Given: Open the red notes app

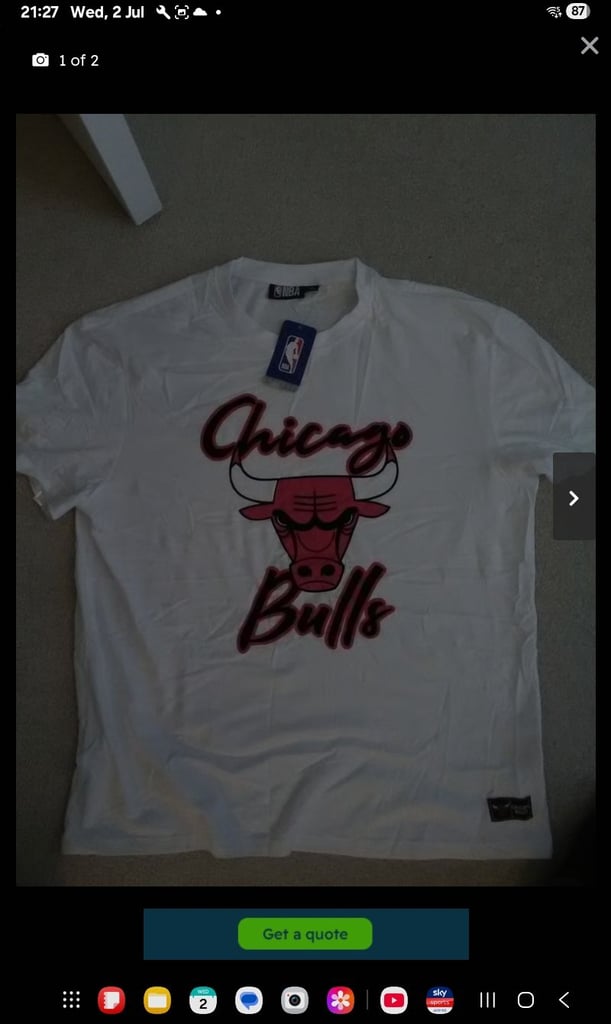Looking at the screenshot, I should 111,1000.
